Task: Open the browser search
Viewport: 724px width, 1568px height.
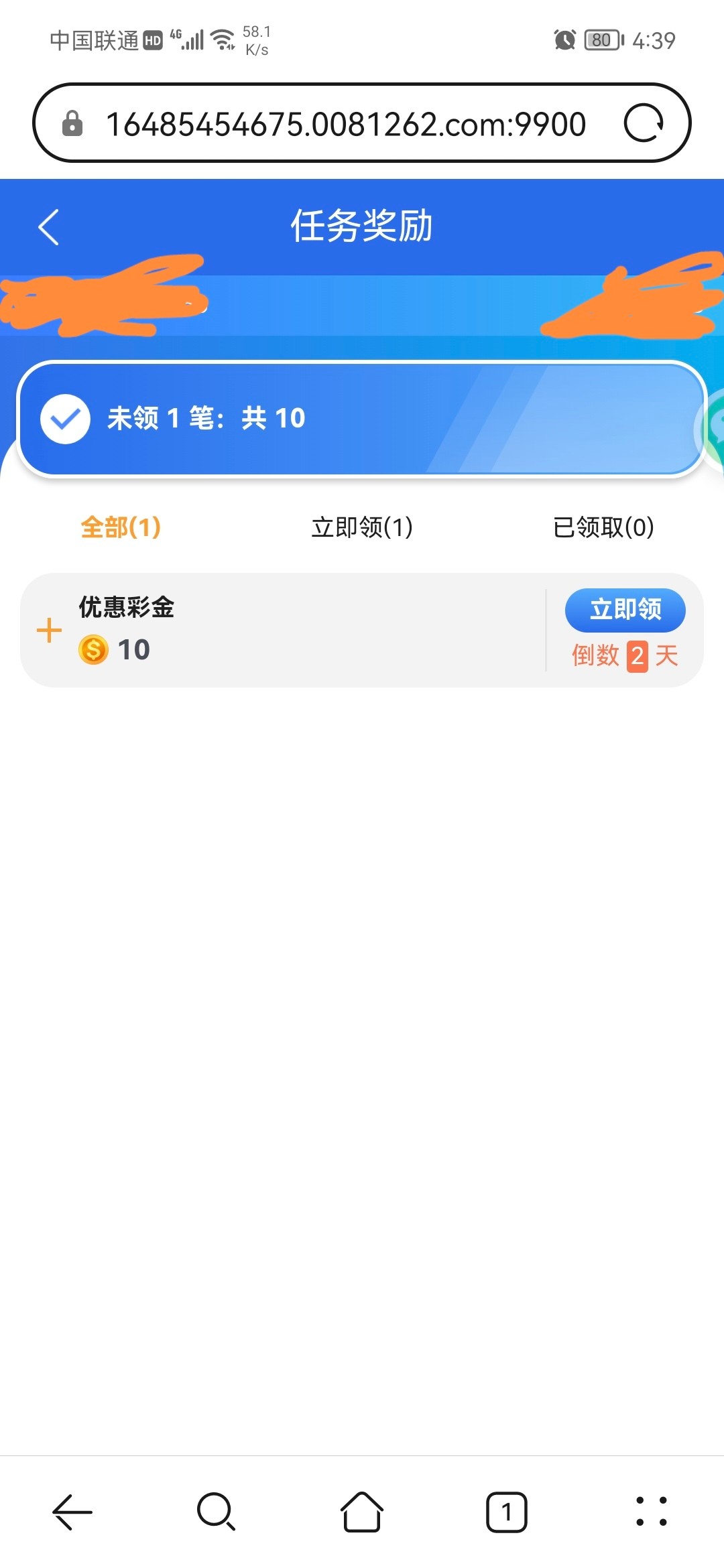Action: (216, 1512)
